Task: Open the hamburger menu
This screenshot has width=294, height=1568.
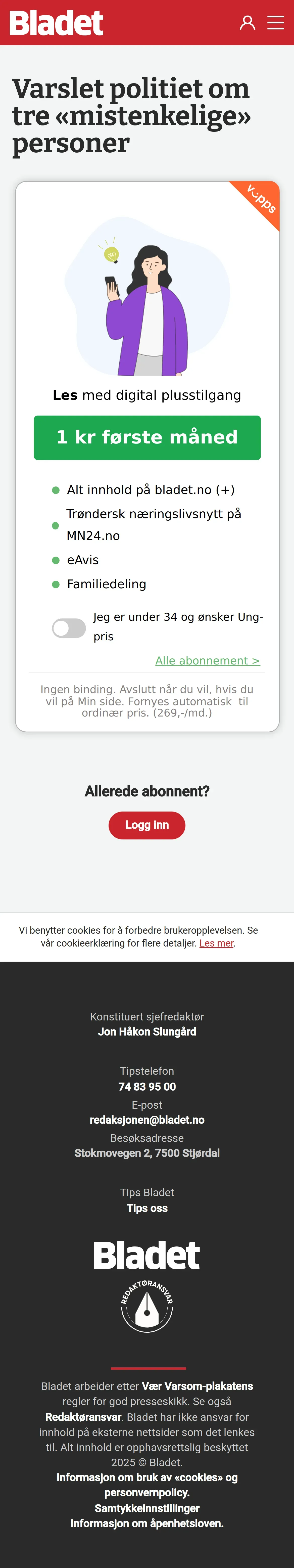Action: (276, 23)
